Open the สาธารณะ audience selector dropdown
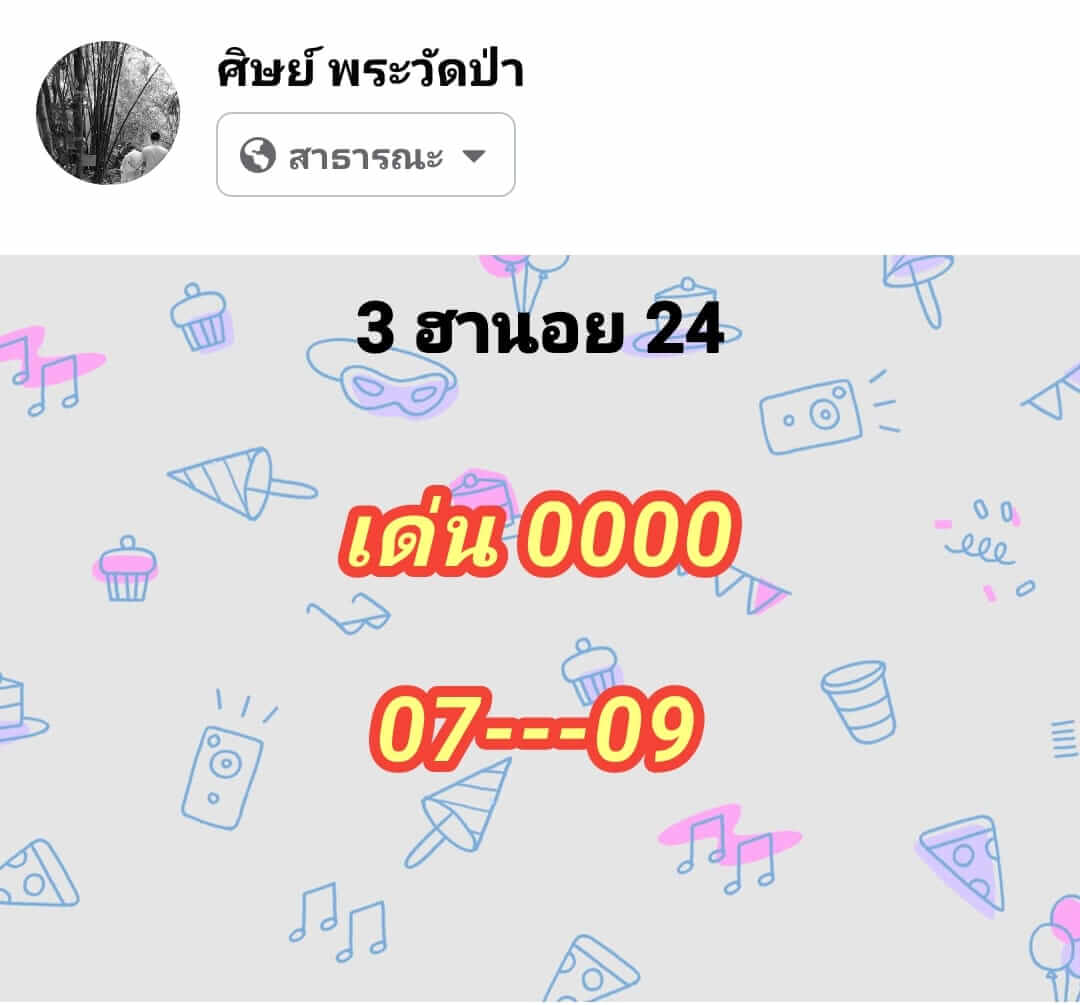The width and height of the screenshot is (1080, 1005). (x=365, y=155)
